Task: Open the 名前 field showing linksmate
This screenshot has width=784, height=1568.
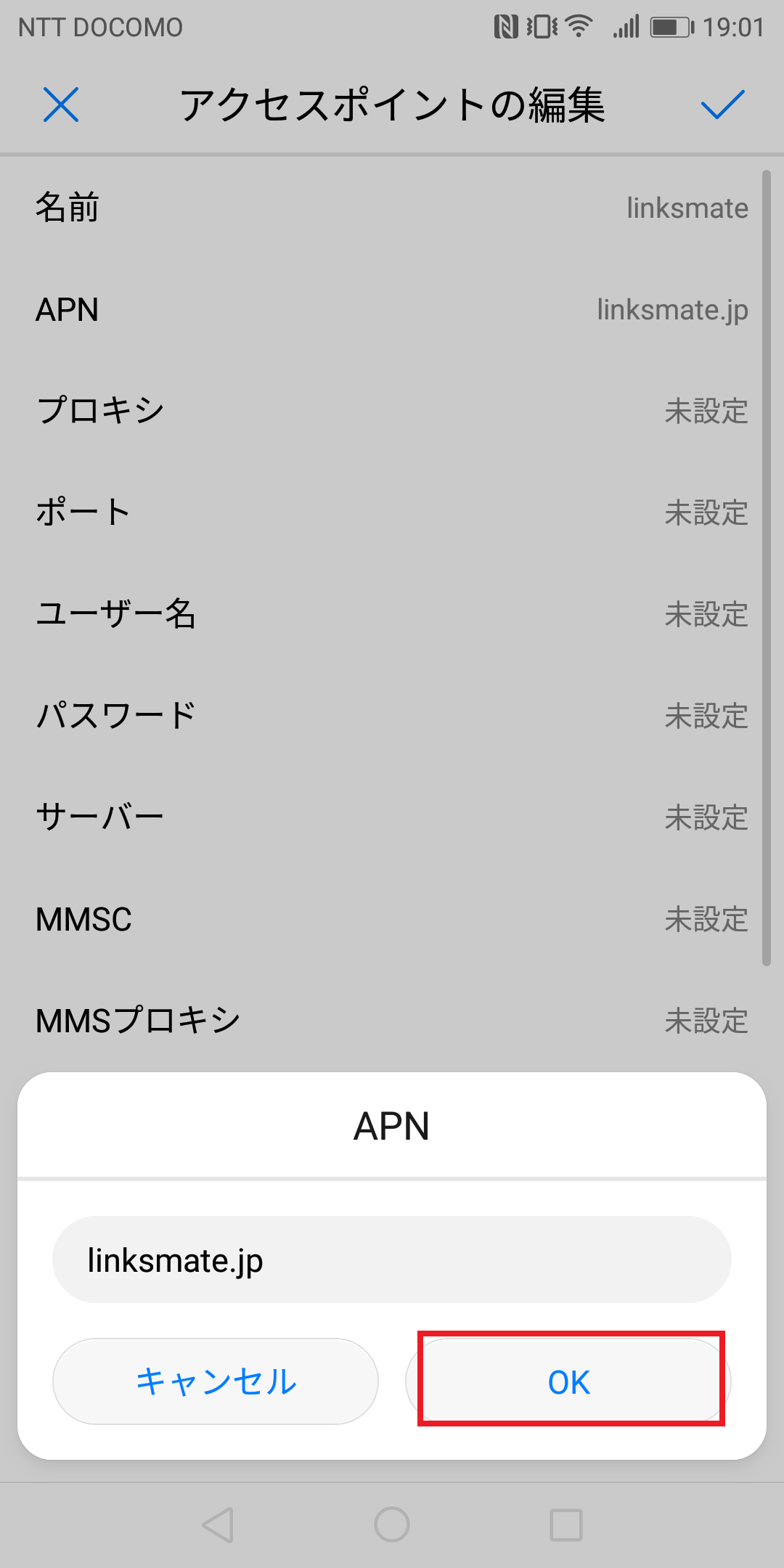Action: tap(392, 208)
